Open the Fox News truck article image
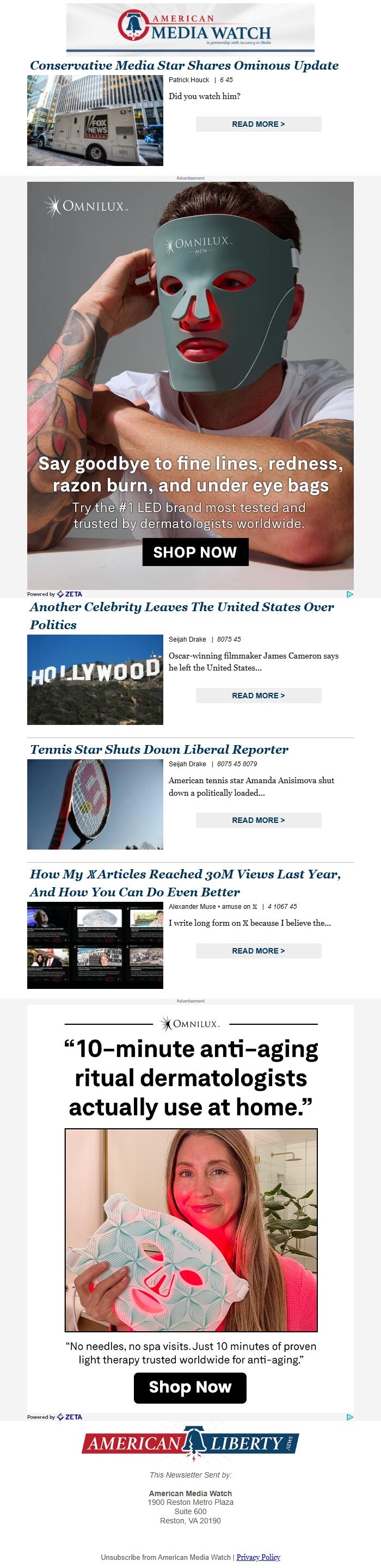381x1568 pixels. (x=95, y=120)
